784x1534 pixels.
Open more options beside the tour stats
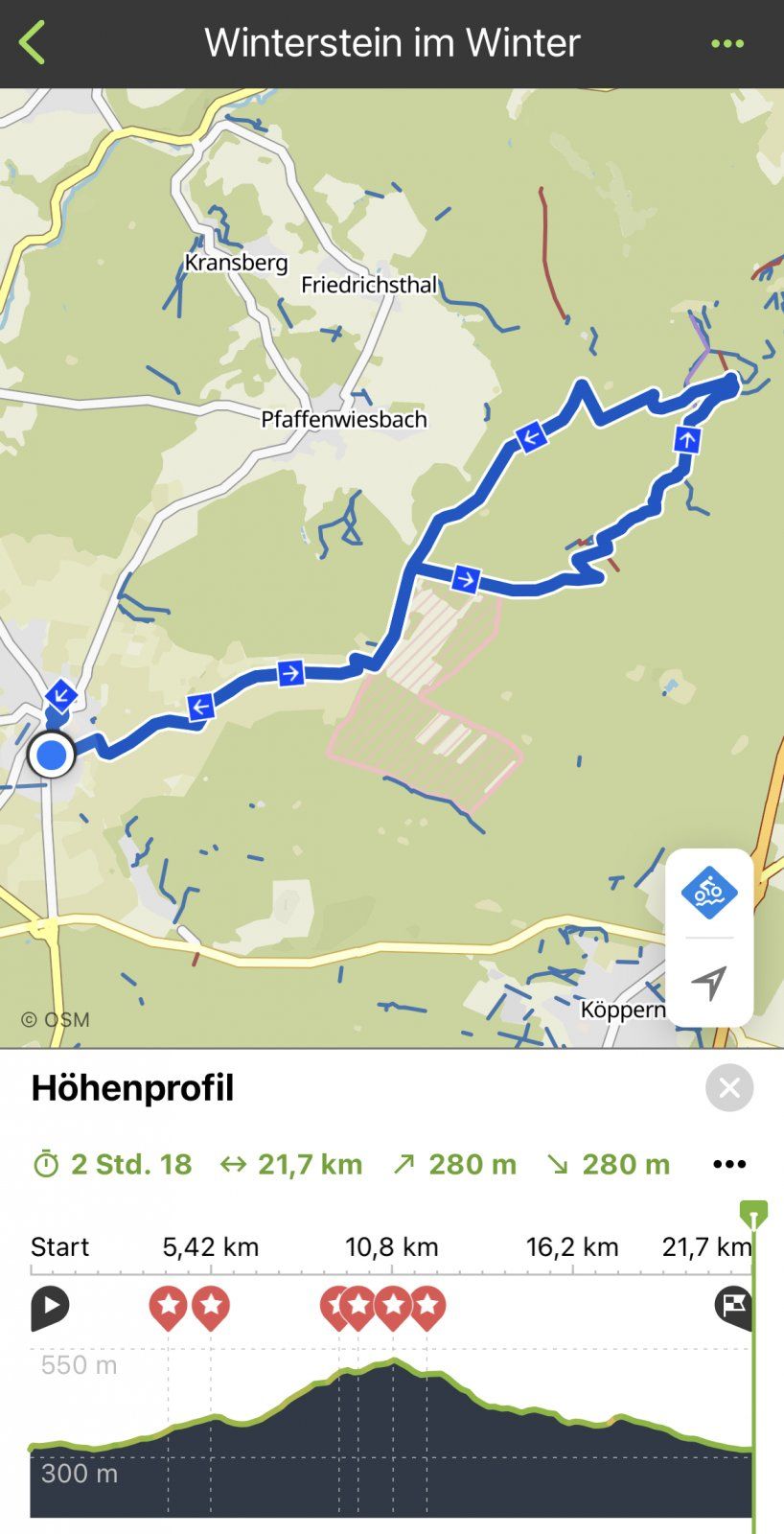[x=729, y=1164]
